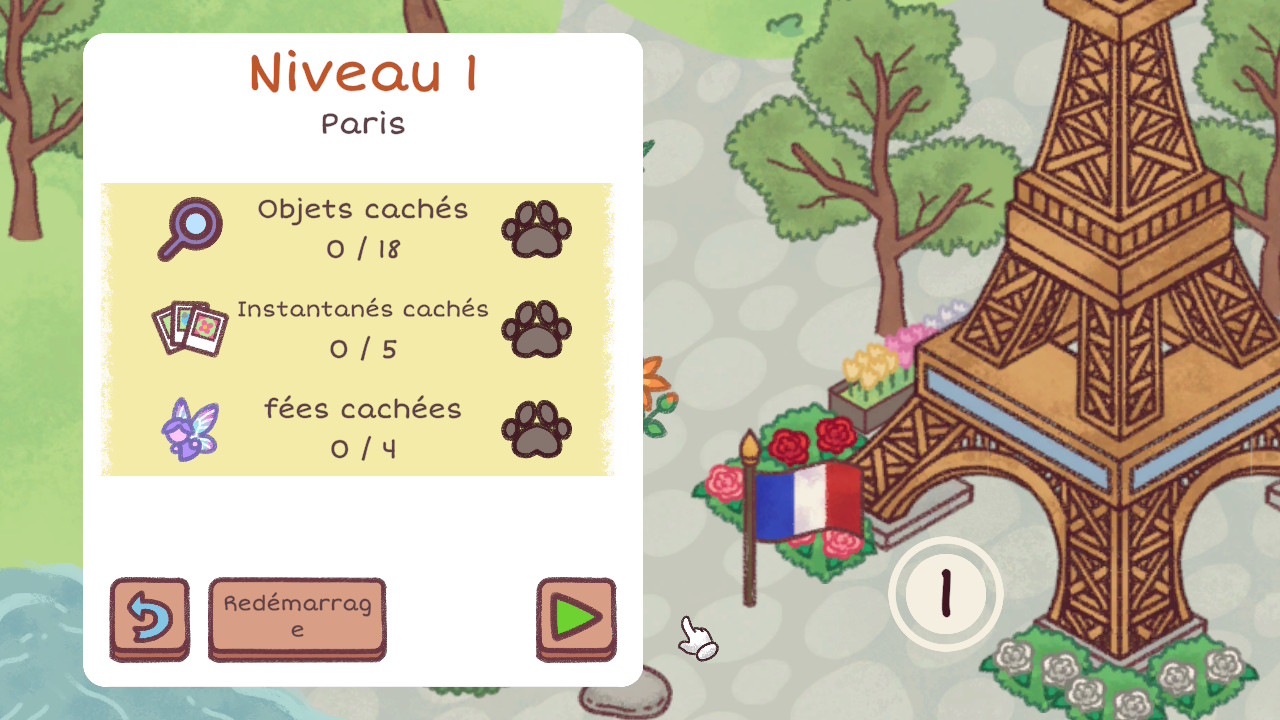Select the level 1 marker near the Eiffel Tower
The height and width of the screenshot is (720, 1280).
pyautogui.click(x=945, y=593)
